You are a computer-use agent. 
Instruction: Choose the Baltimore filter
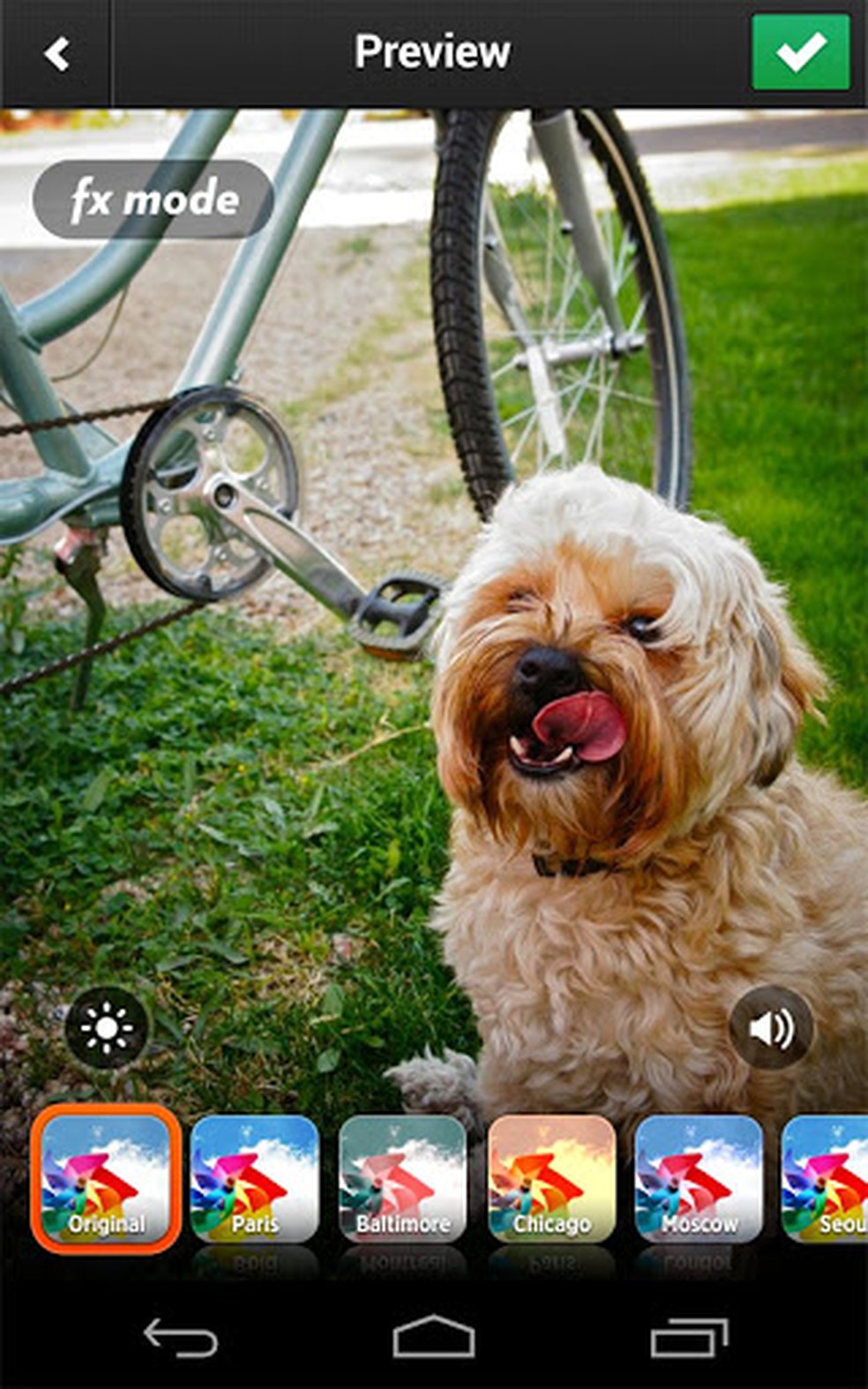(x=402, y=1179)
